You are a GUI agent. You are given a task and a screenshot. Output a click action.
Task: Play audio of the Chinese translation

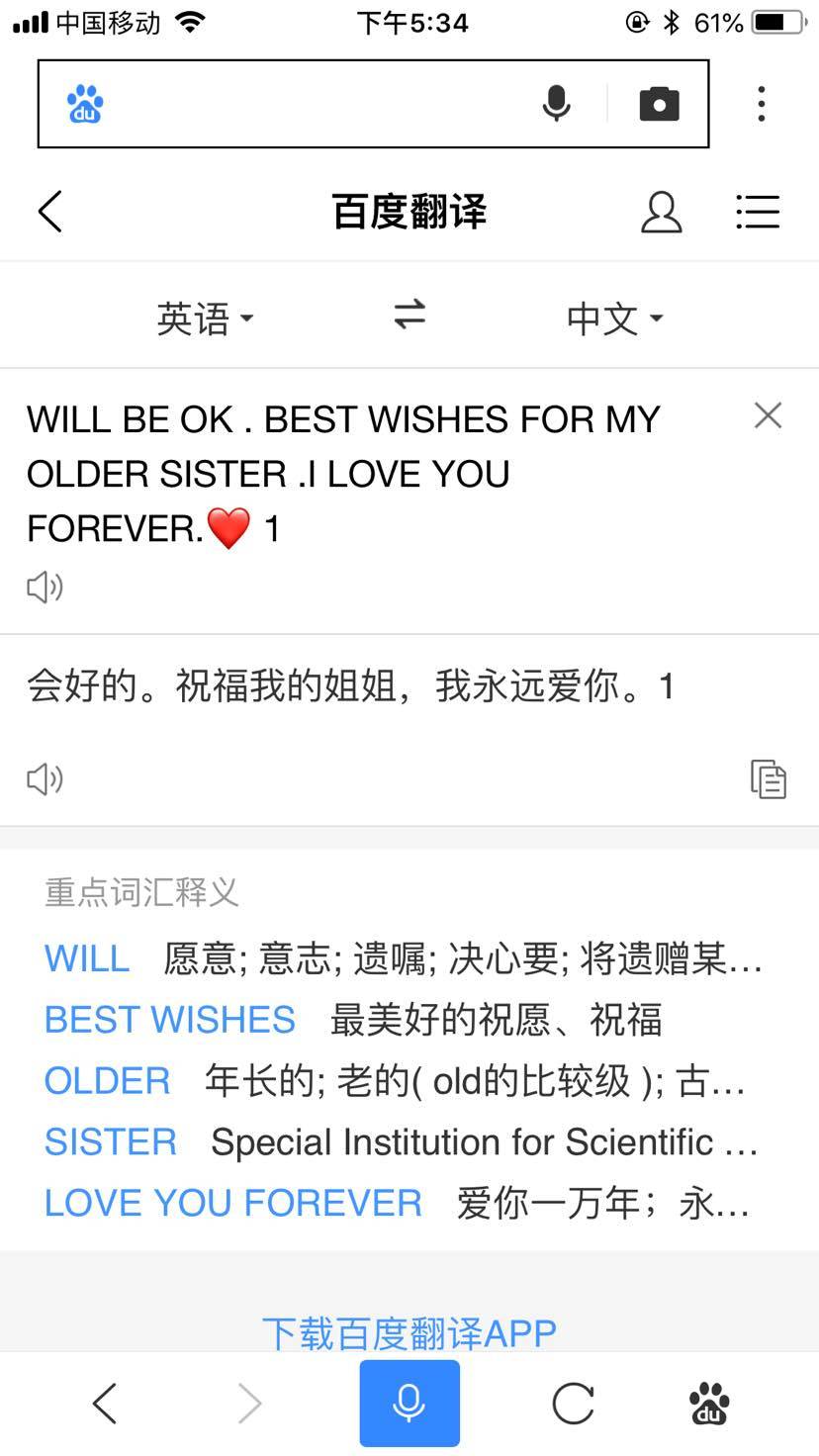45,779
